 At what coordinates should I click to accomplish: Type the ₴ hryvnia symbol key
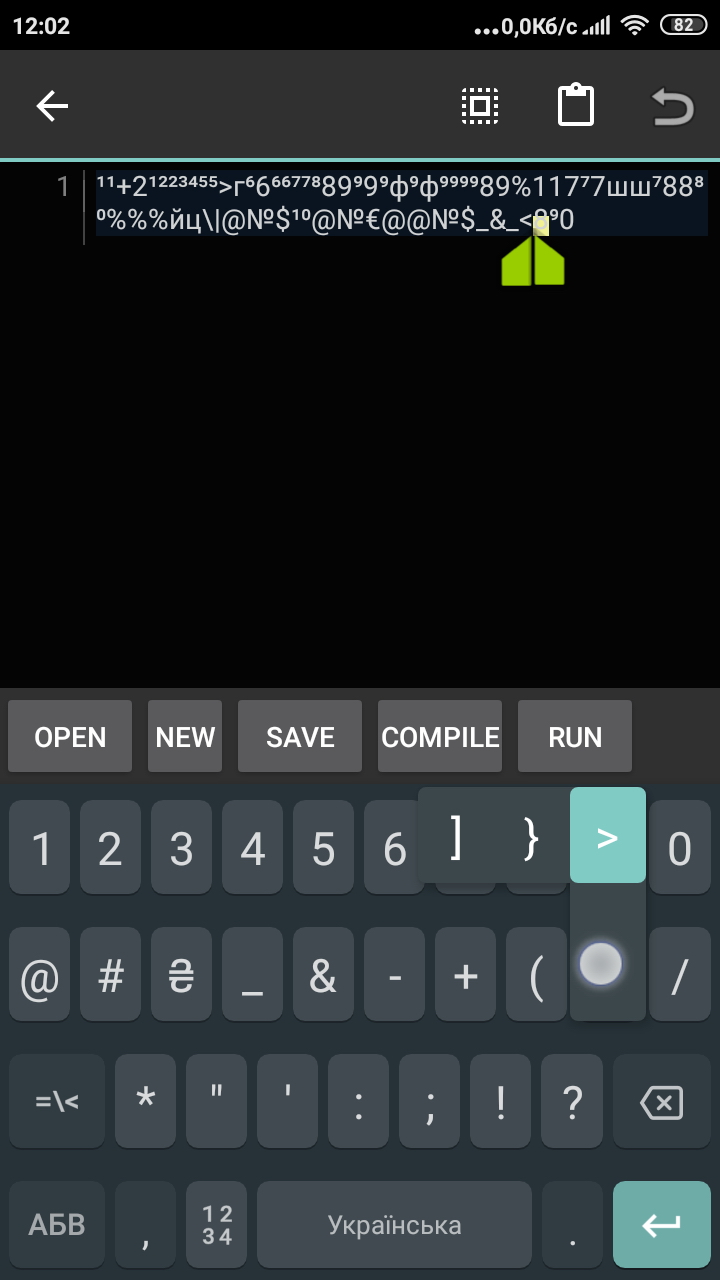pyautogui.click(x=182, y=978)
